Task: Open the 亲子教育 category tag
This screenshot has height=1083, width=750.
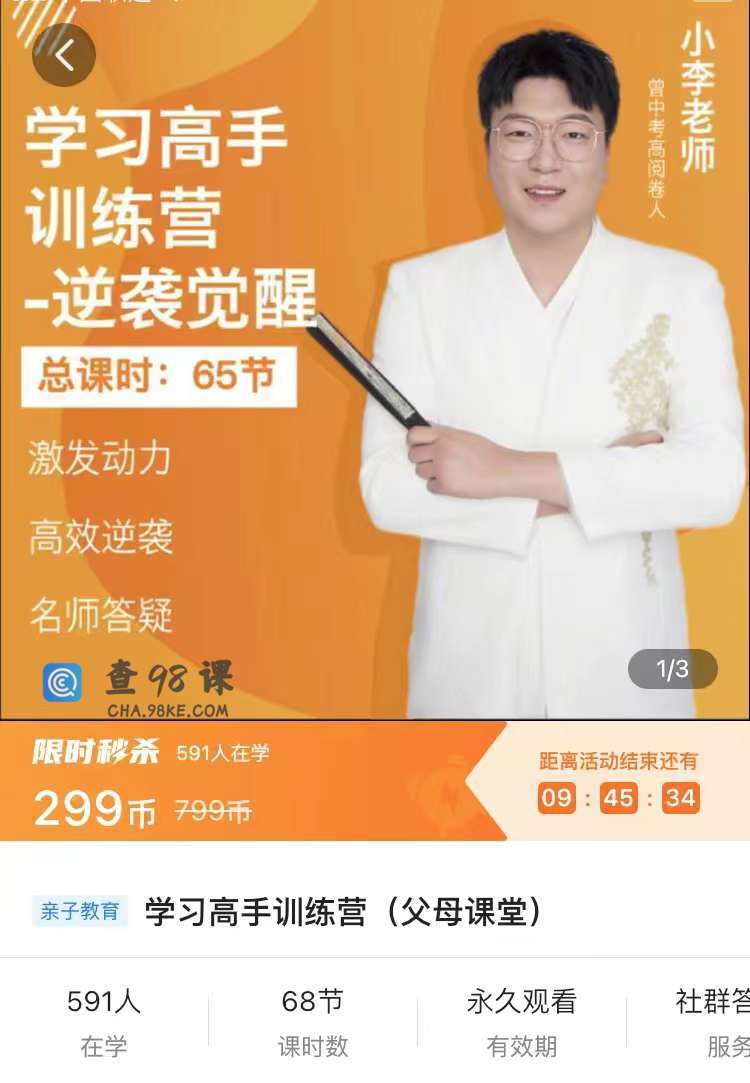Action: pos(80,911)
